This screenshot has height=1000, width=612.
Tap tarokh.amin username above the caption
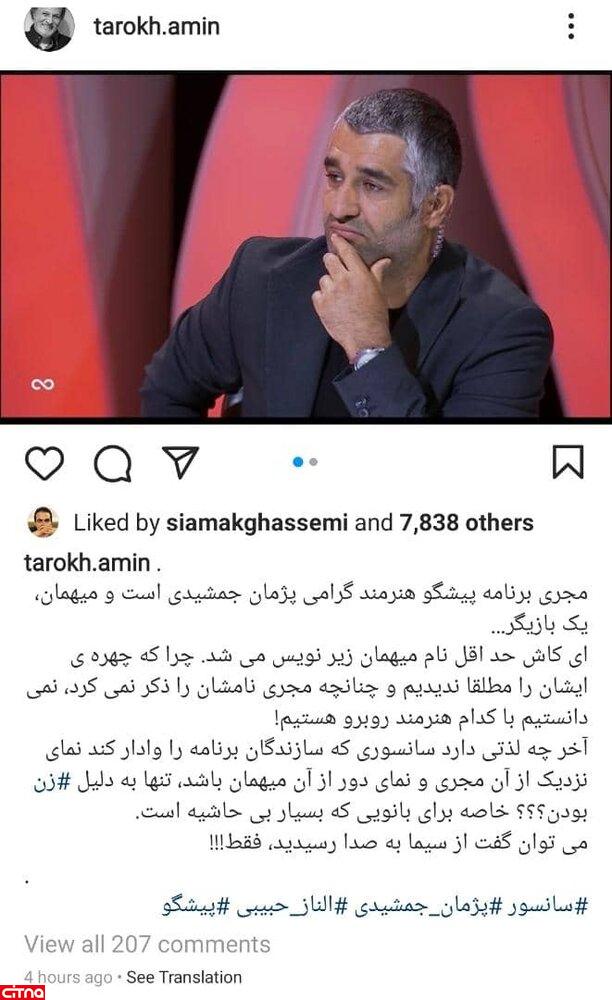pyautogui.click(x=86, y=562)
